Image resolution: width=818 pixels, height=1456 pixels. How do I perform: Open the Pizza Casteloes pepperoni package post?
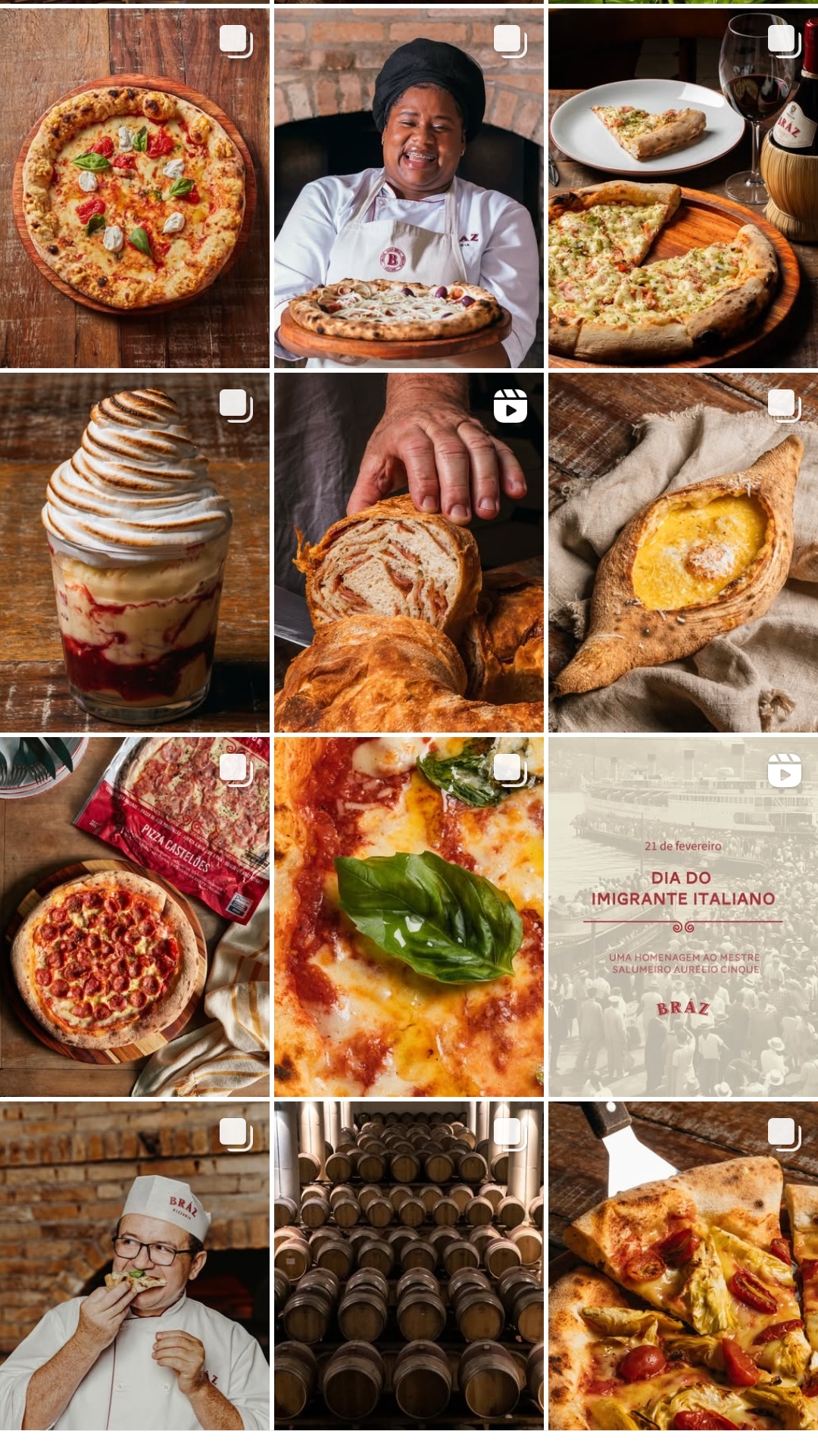click(x=135, y=917)
